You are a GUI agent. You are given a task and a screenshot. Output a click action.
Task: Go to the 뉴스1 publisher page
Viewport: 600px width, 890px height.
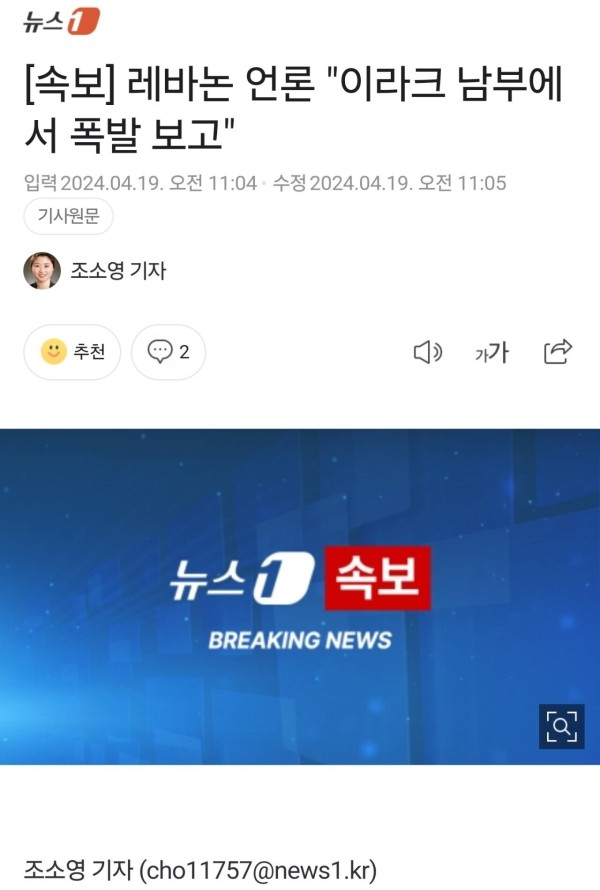(61, 22)
